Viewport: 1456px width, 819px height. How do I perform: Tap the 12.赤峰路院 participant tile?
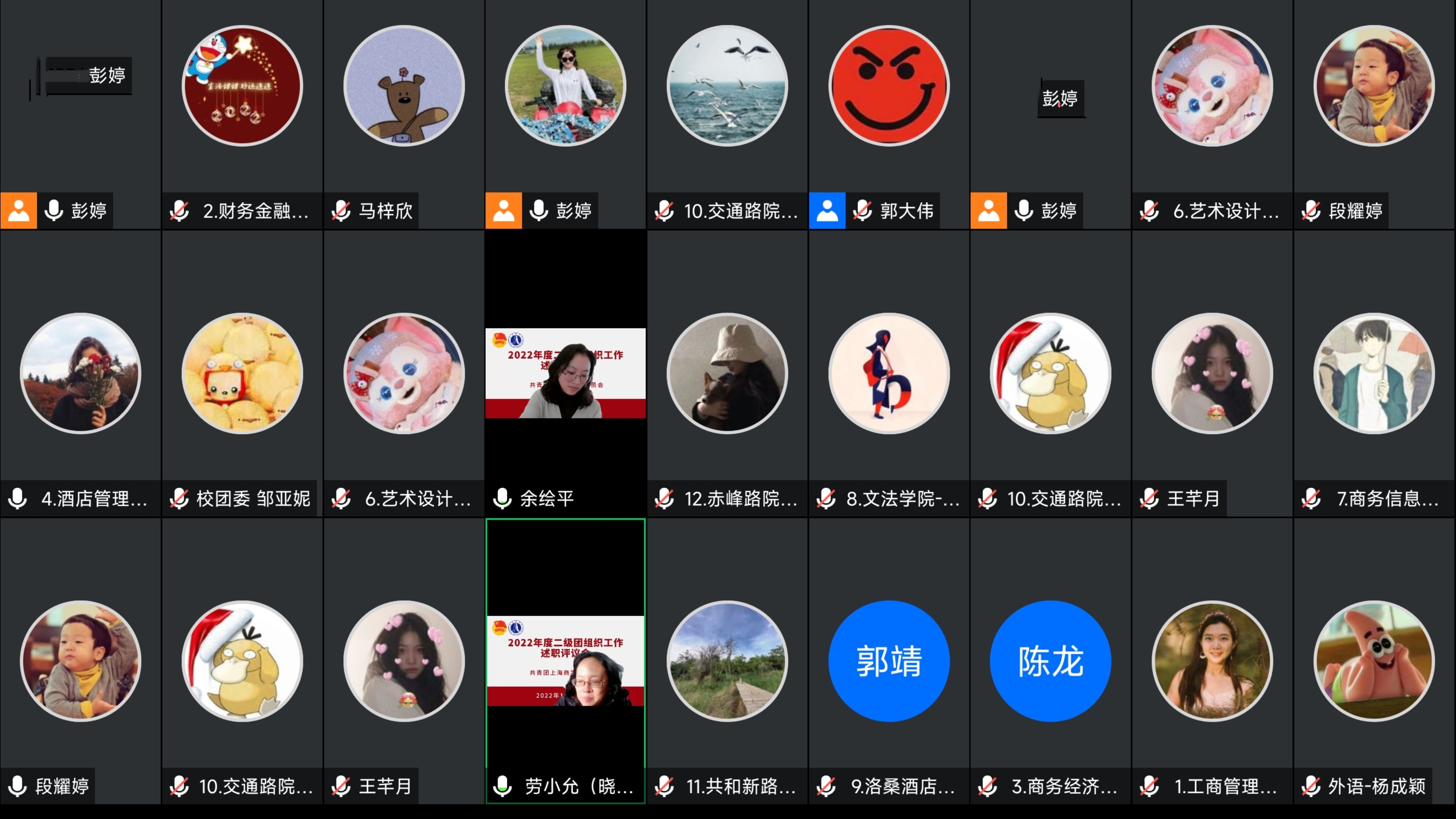click(x=727, y=374)
